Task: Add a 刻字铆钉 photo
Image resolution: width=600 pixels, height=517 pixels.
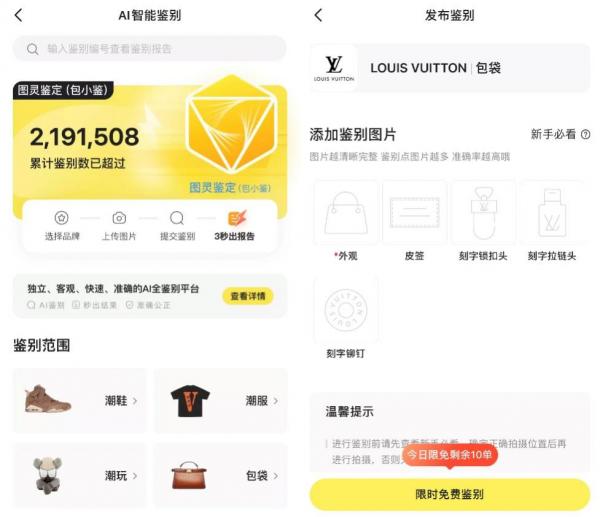Action: click(x=345, y=309)
